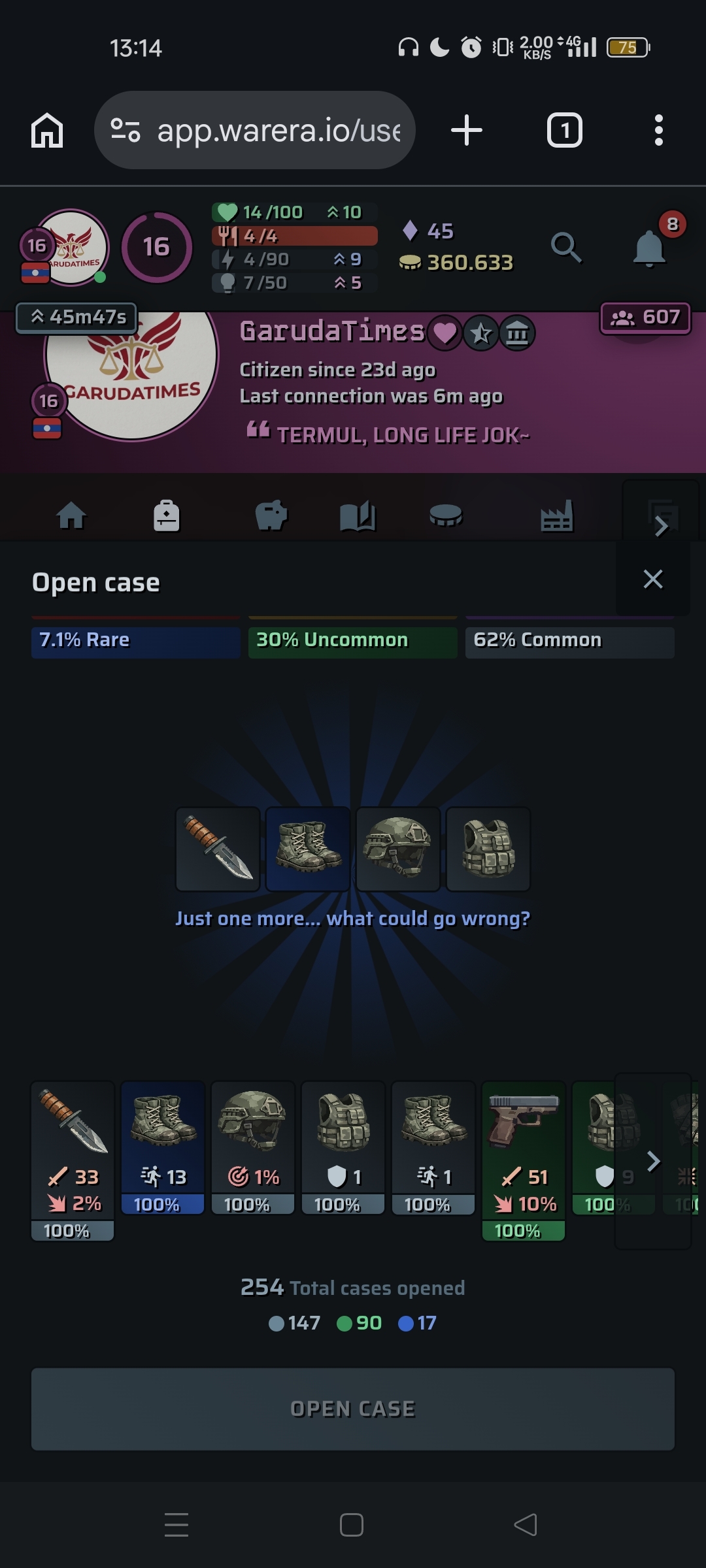
Task: Open the browser tab switcher
Action: (564, 130)
